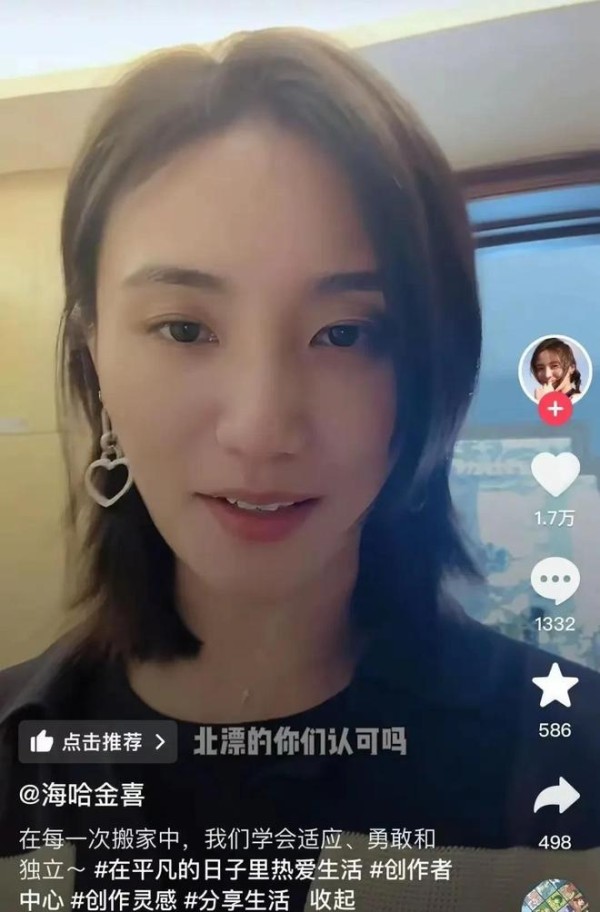Open the creator's profile avatar
Image resolution: width=600 pixels, height=912 pixels.
coord(554,370)
